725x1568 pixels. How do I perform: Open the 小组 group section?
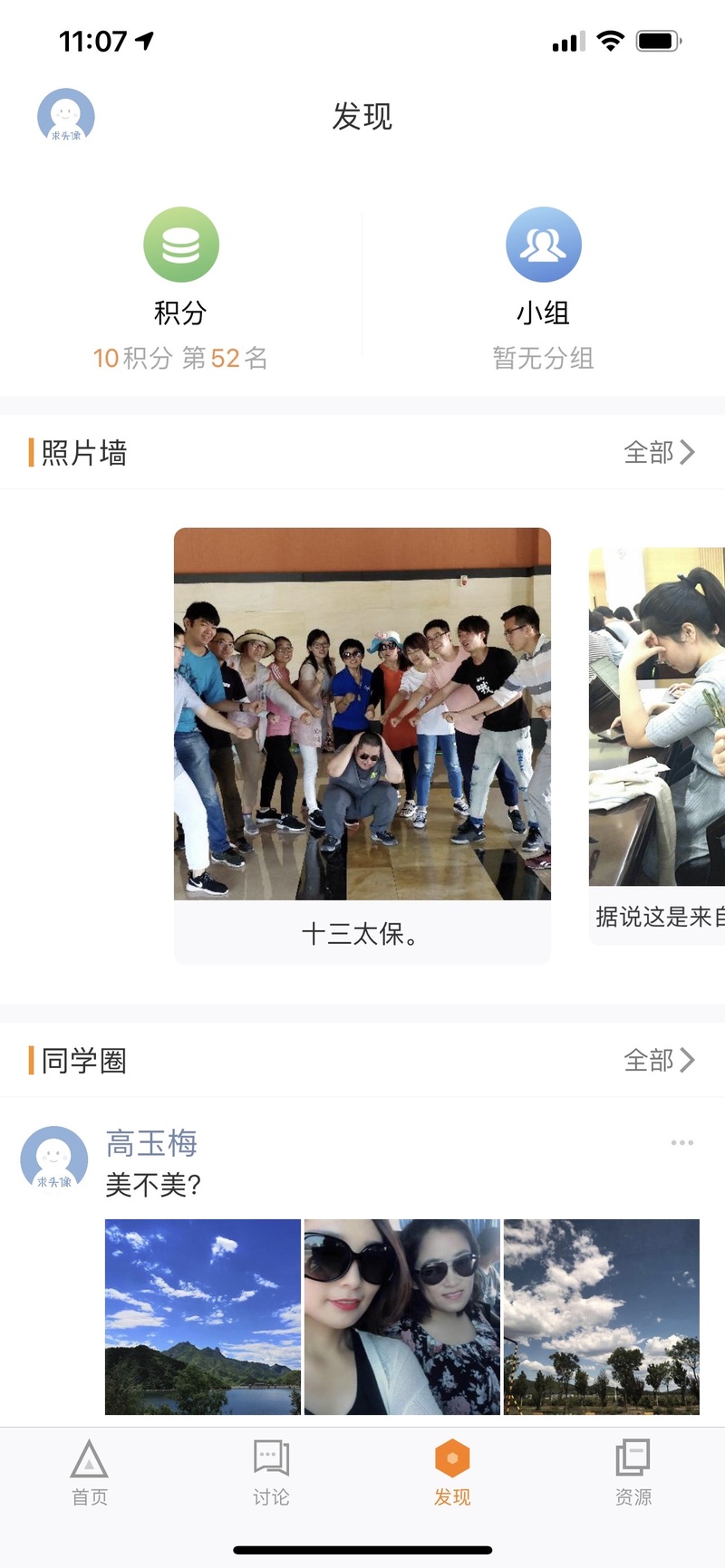543,285
